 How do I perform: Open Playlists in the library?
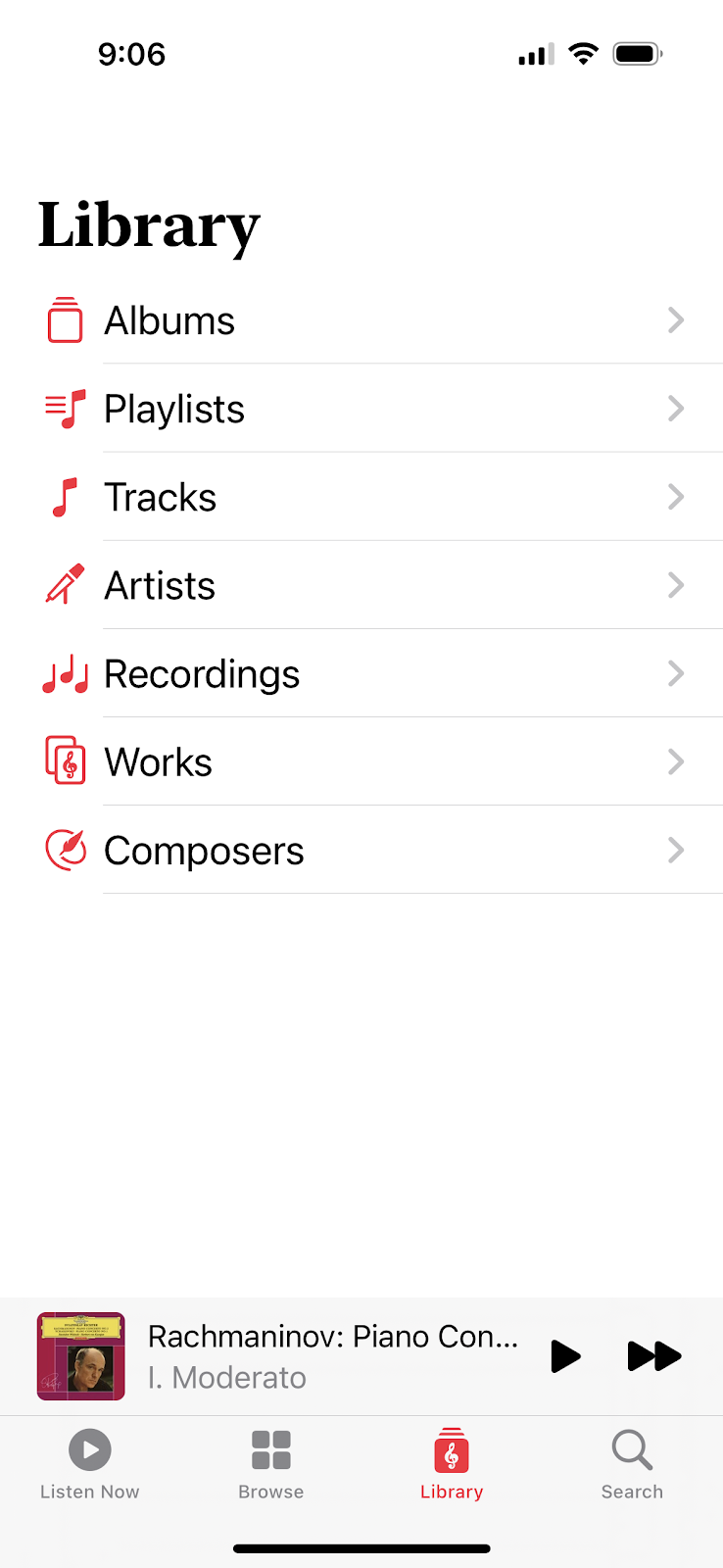(361, 409)
